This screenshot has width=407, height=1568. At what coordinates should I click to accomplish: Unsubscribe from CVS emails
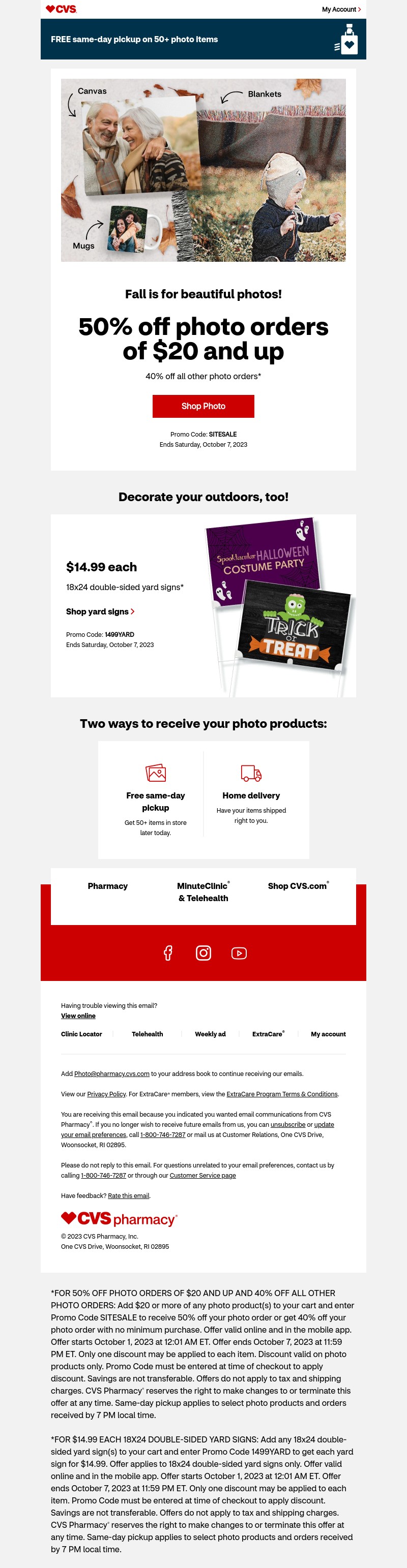point(287,1124)
